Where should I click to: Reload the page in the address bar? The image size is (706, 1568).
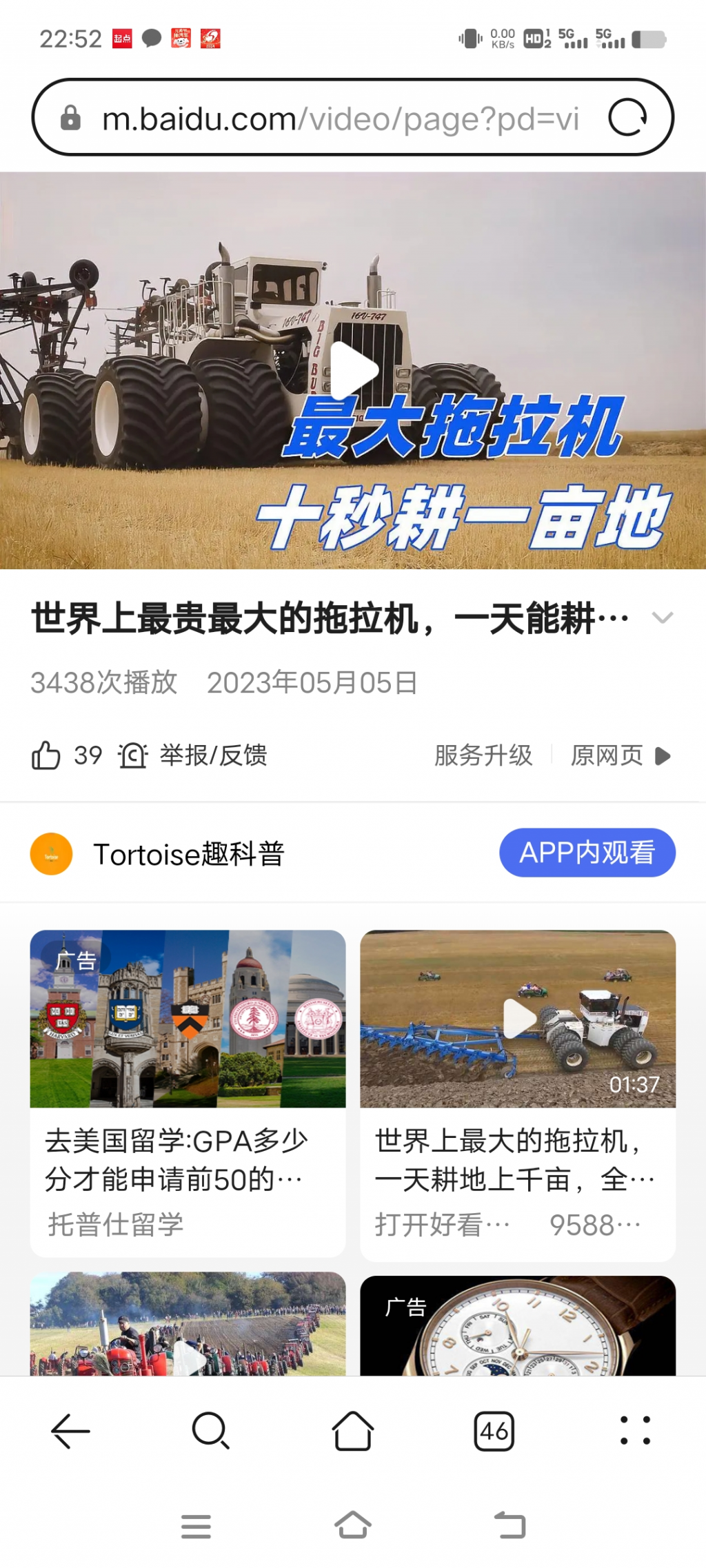tap(627, 118)
